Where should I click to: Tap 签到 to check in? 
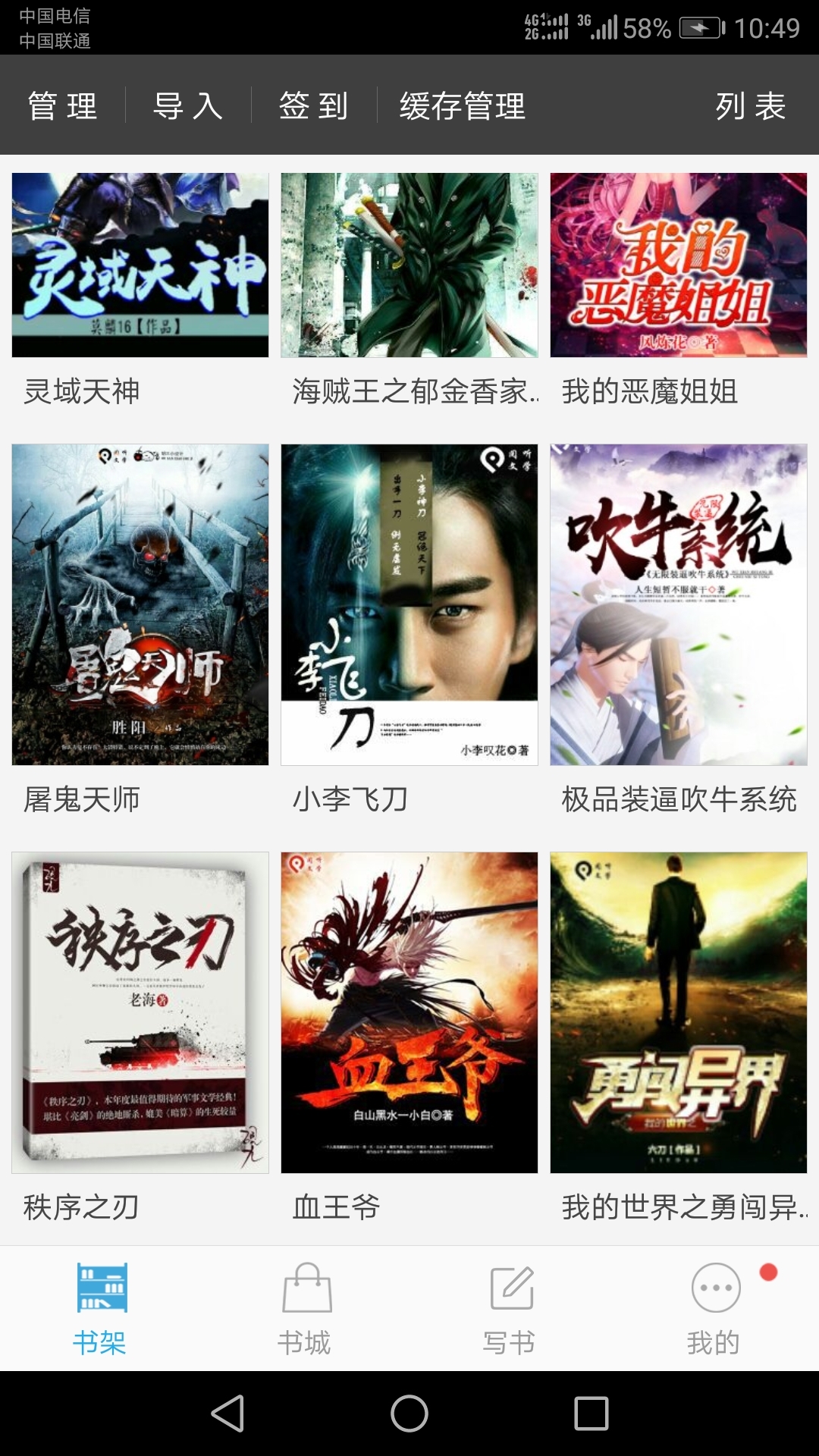coord(313,105)
